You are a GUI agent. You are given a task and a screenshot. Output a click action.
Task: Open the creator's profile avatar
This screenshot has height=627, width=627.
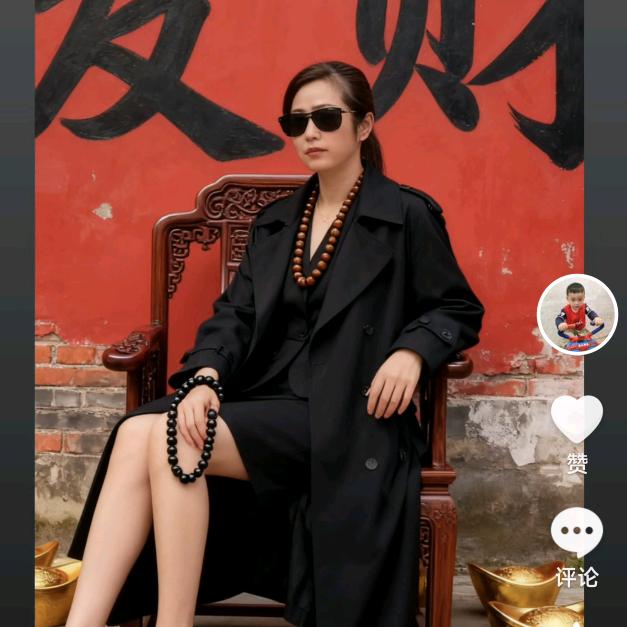[577, 314]
